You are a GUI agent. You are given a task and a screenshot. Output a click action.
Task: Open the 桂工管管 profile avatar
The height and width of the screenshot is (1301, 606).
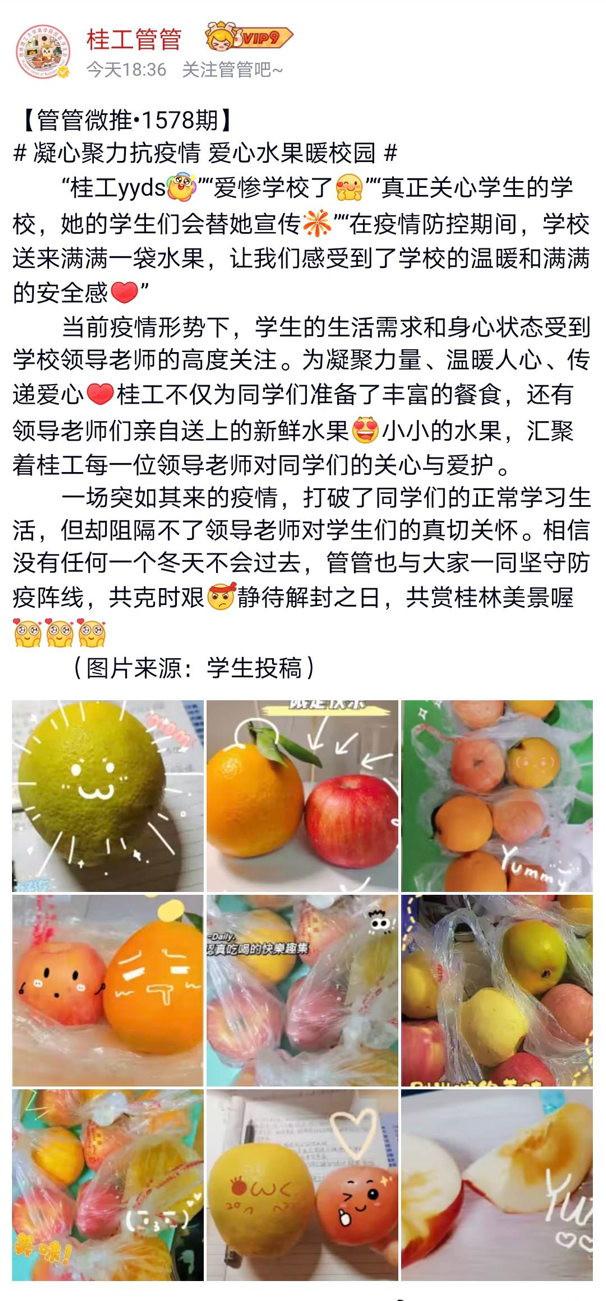[43, 53]
